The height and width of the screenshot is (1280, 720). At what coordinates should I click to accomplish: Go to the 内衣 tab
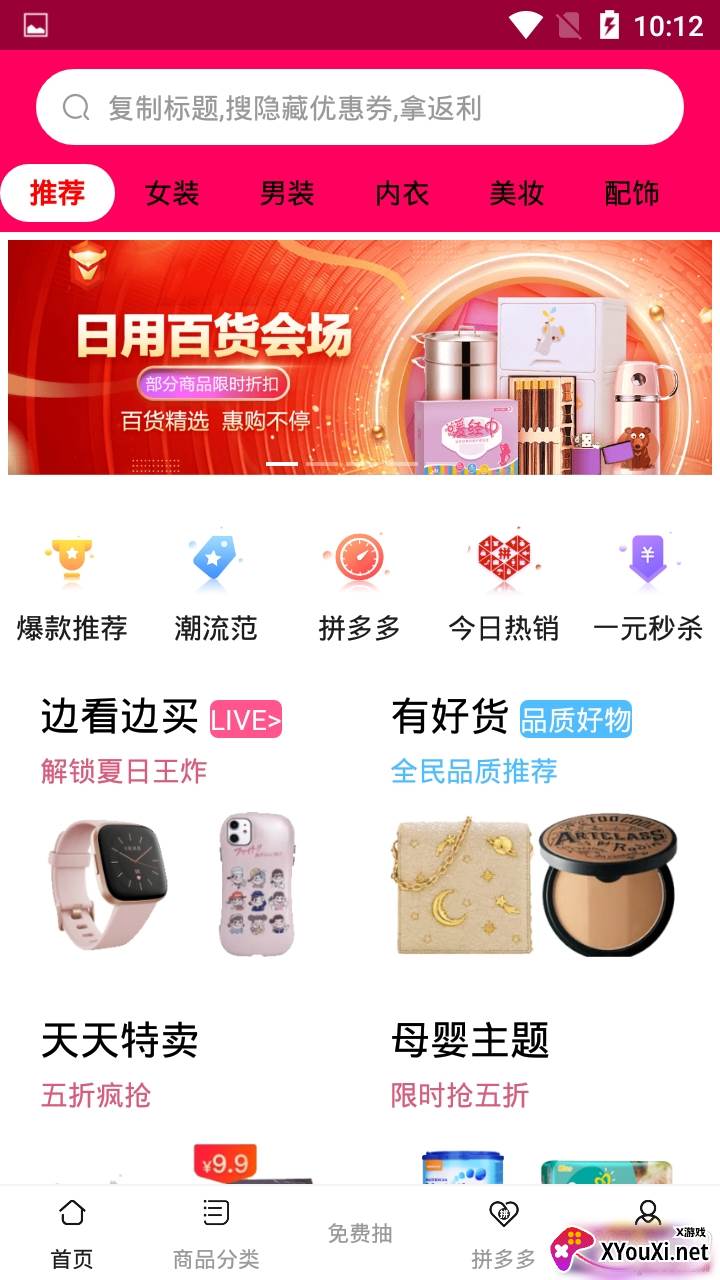point(402,193)
